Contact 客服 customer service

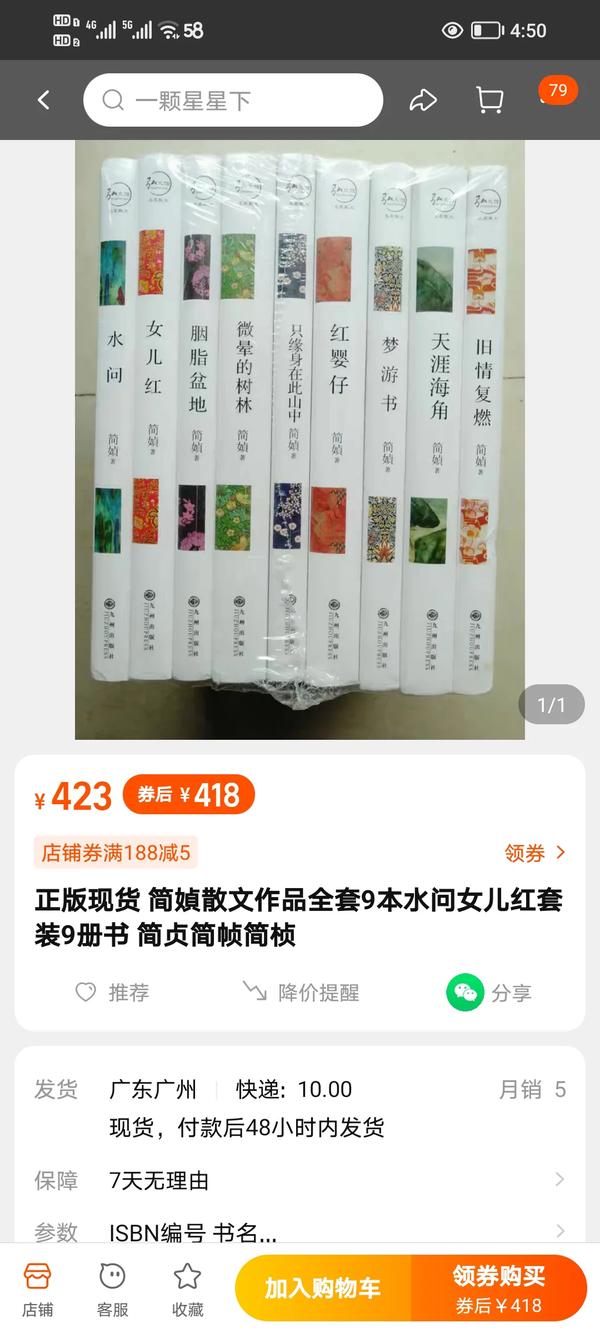[112, 1288]
